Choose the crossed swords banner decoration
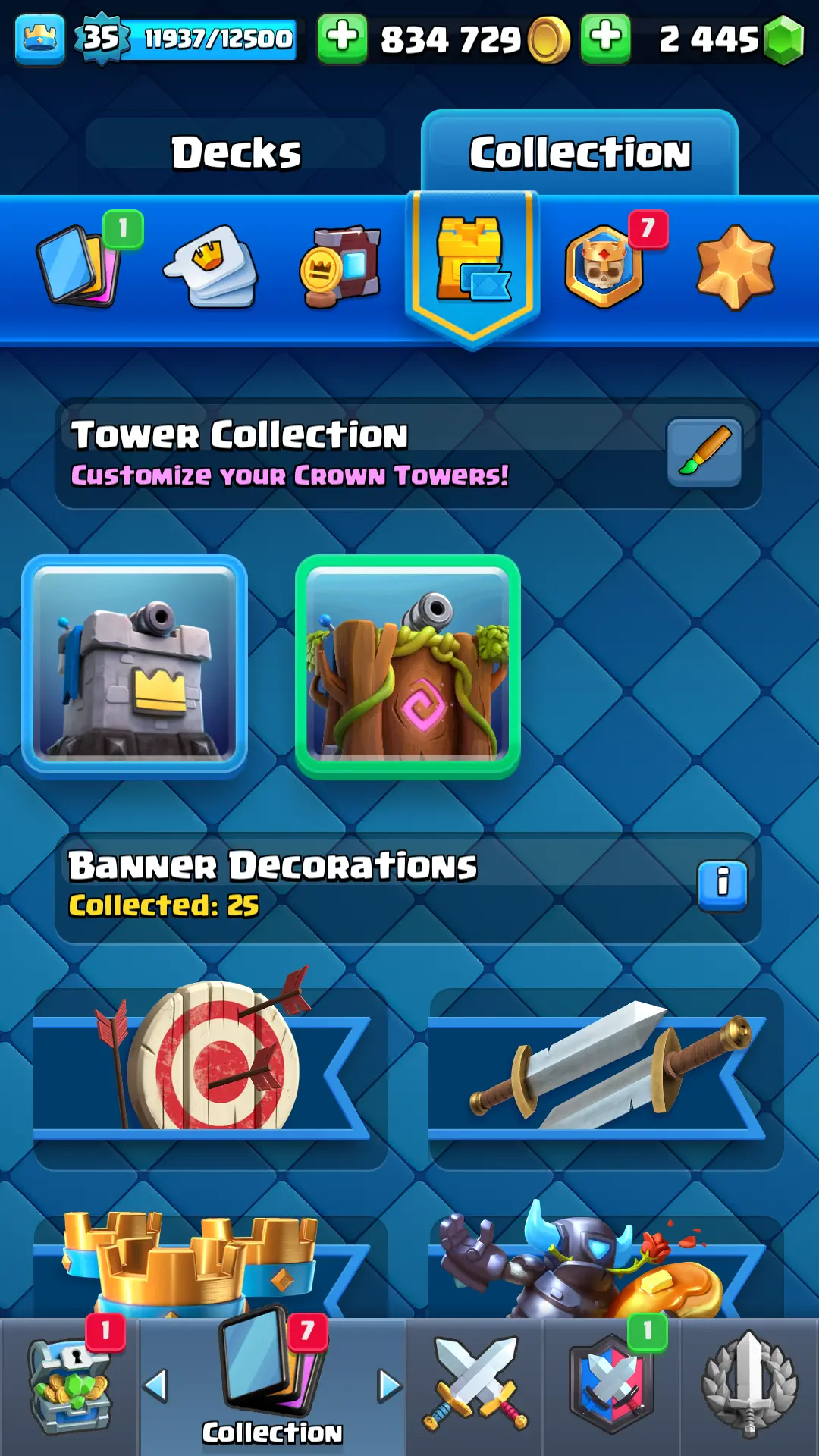Viewport: 819px width, 1456px height. point(607,1069)
